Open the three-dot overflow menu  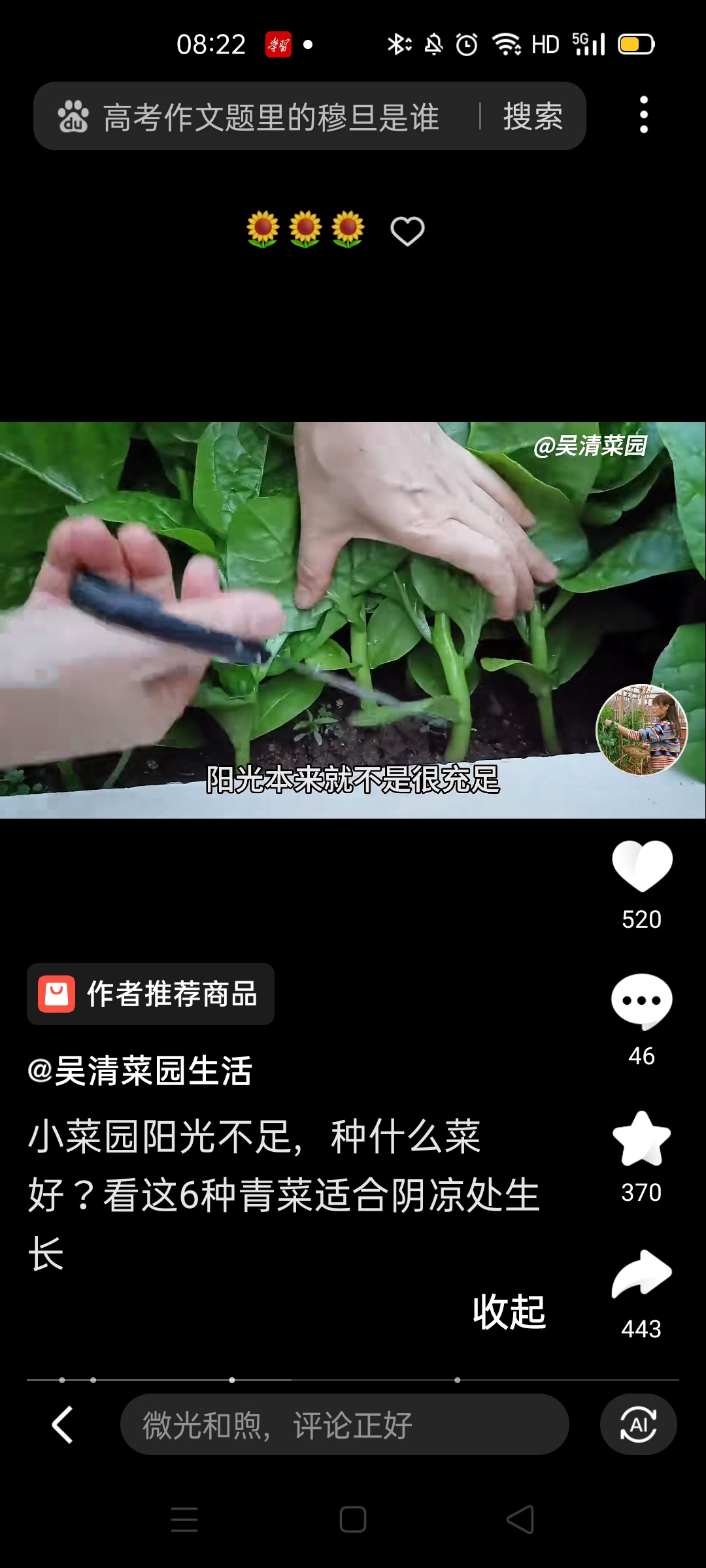(x=643, y=115)
